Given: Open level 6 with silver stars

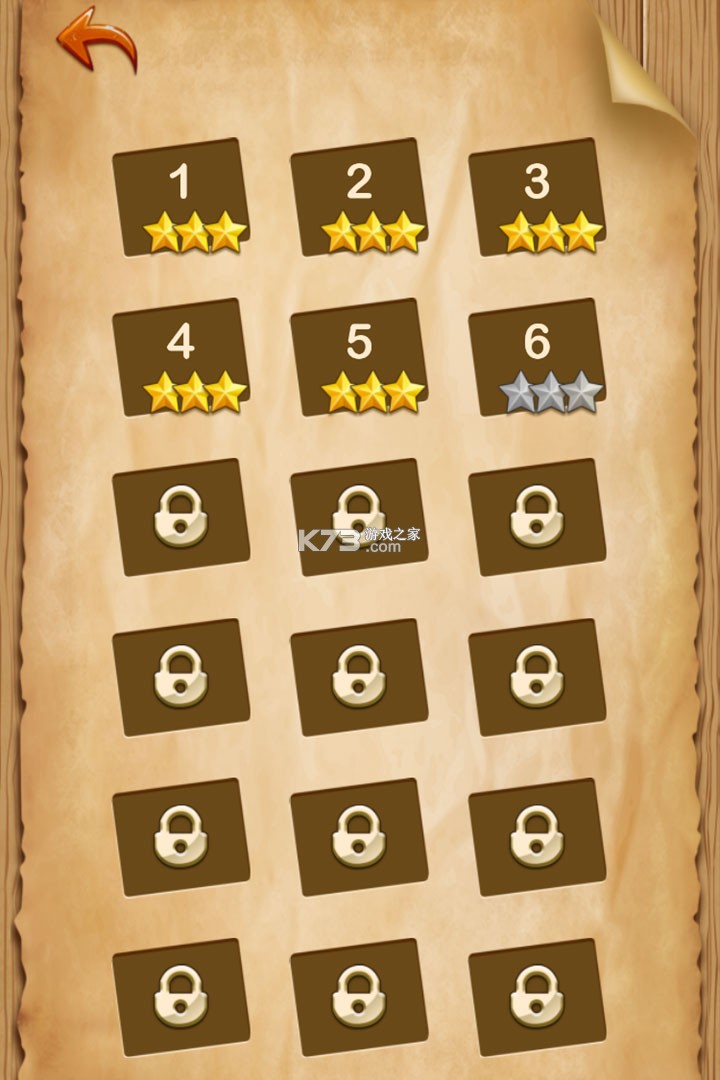Looking at the screenshot, I should click(x=537, y=357).
